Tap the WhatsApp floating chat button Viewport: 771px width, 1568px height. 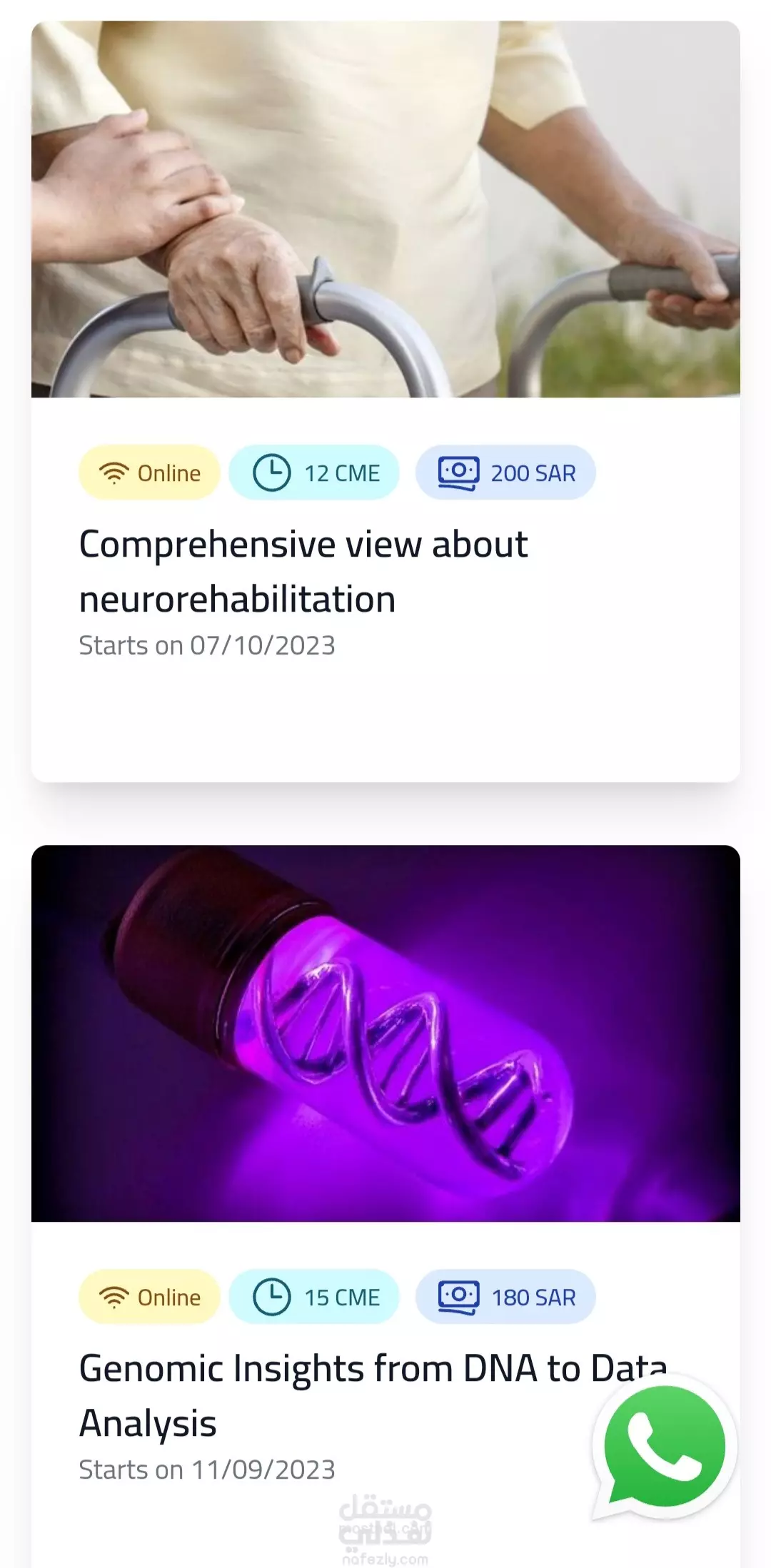click(x=664, y=1448)
